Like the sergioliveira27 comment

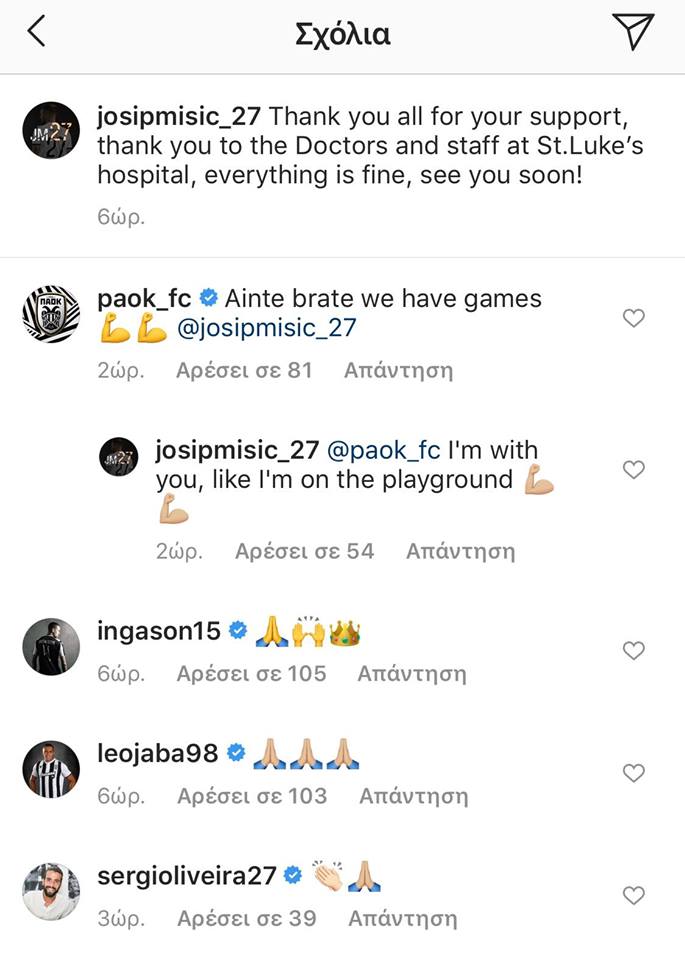(633, 896)
